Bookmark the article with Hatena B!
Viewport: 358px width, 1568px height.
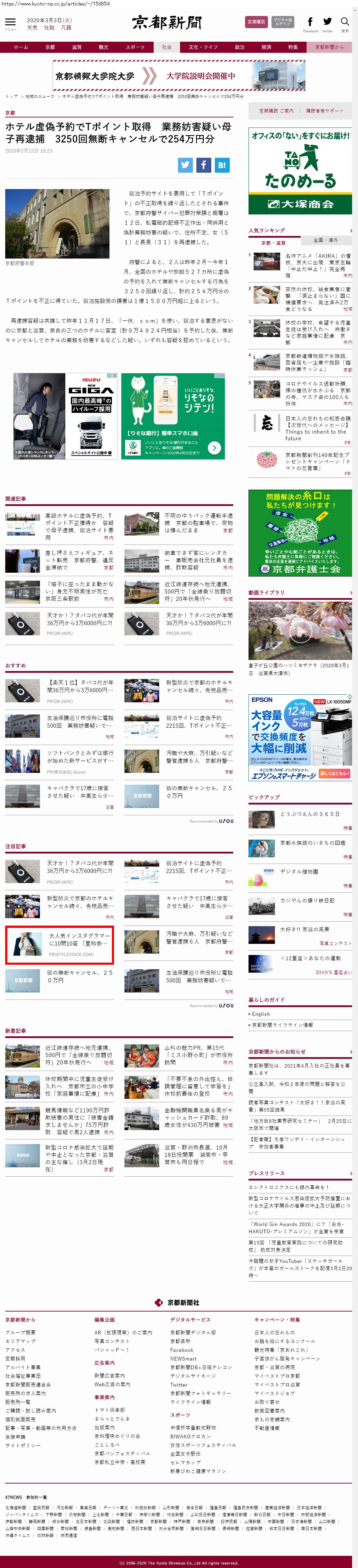click(x=222, y=164)
